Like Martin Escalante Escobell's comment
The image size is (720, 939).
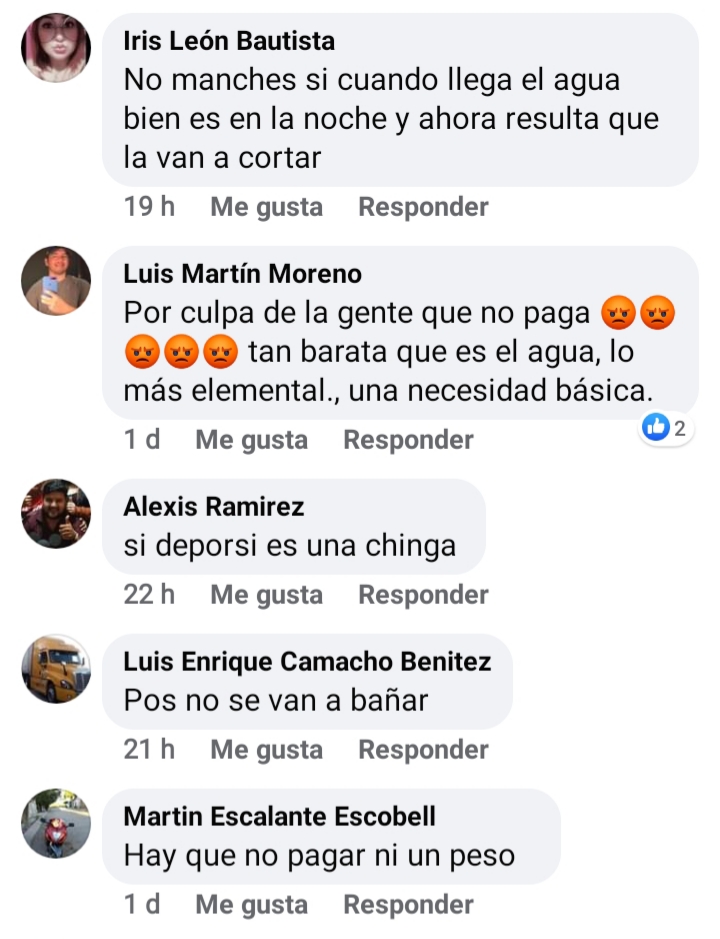251,905
